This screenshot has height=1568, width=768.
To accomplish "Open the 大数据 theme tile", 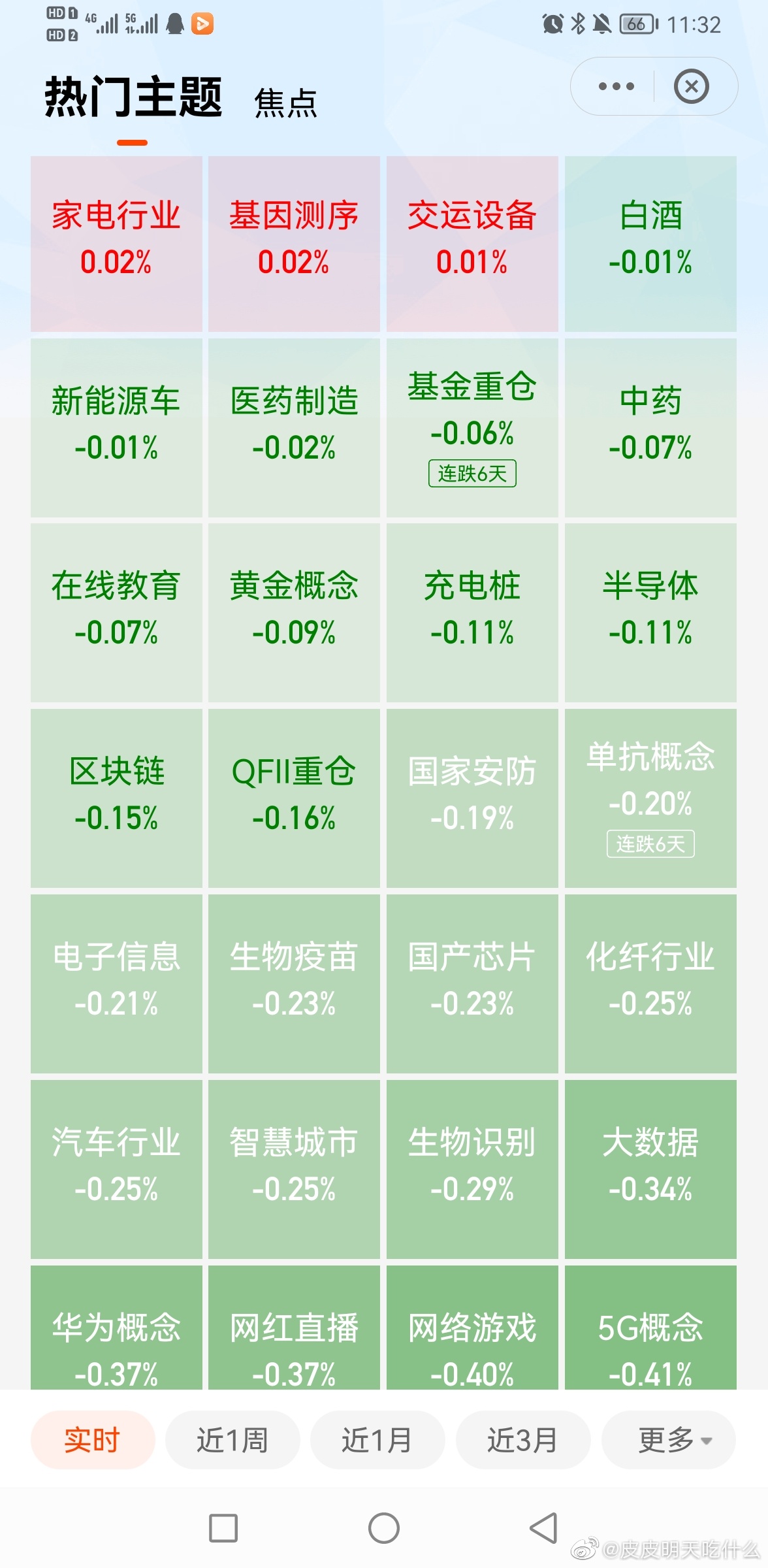I will coord(650,1169).
